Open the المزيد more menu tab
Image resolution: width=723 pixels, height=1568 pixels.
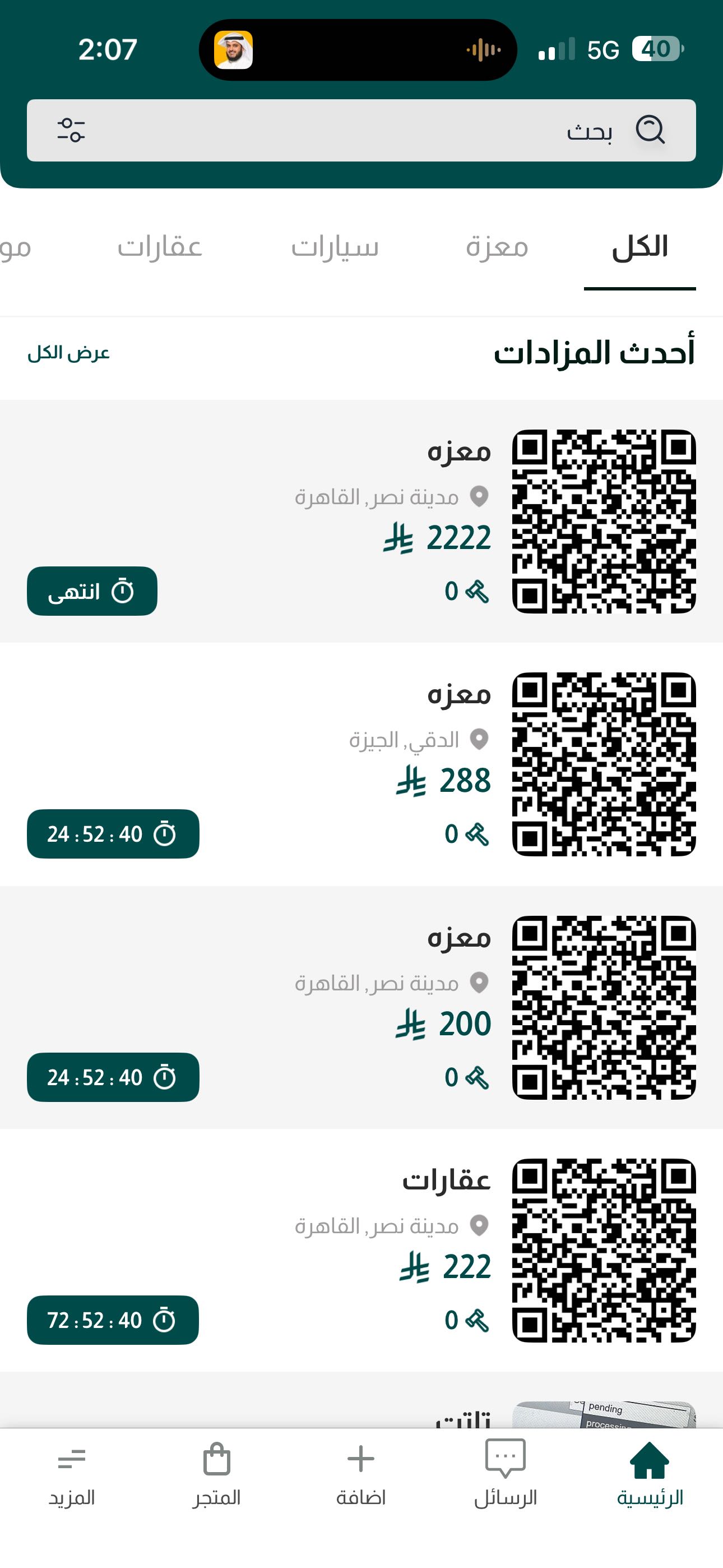[72, 1473]
